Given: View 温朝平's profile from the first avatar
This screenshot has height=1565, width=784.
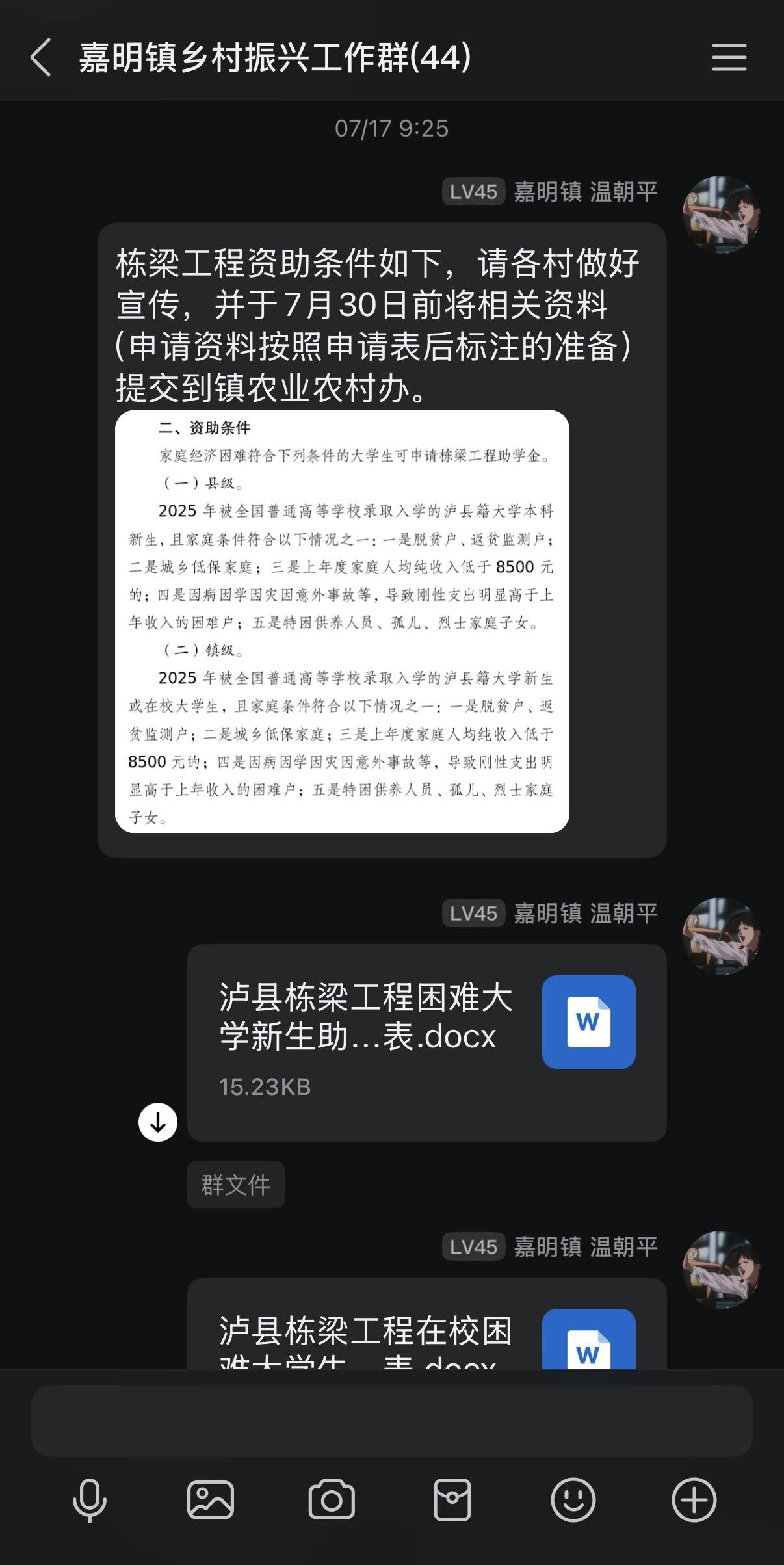Looking at the screenshot, I should (721, 214).
